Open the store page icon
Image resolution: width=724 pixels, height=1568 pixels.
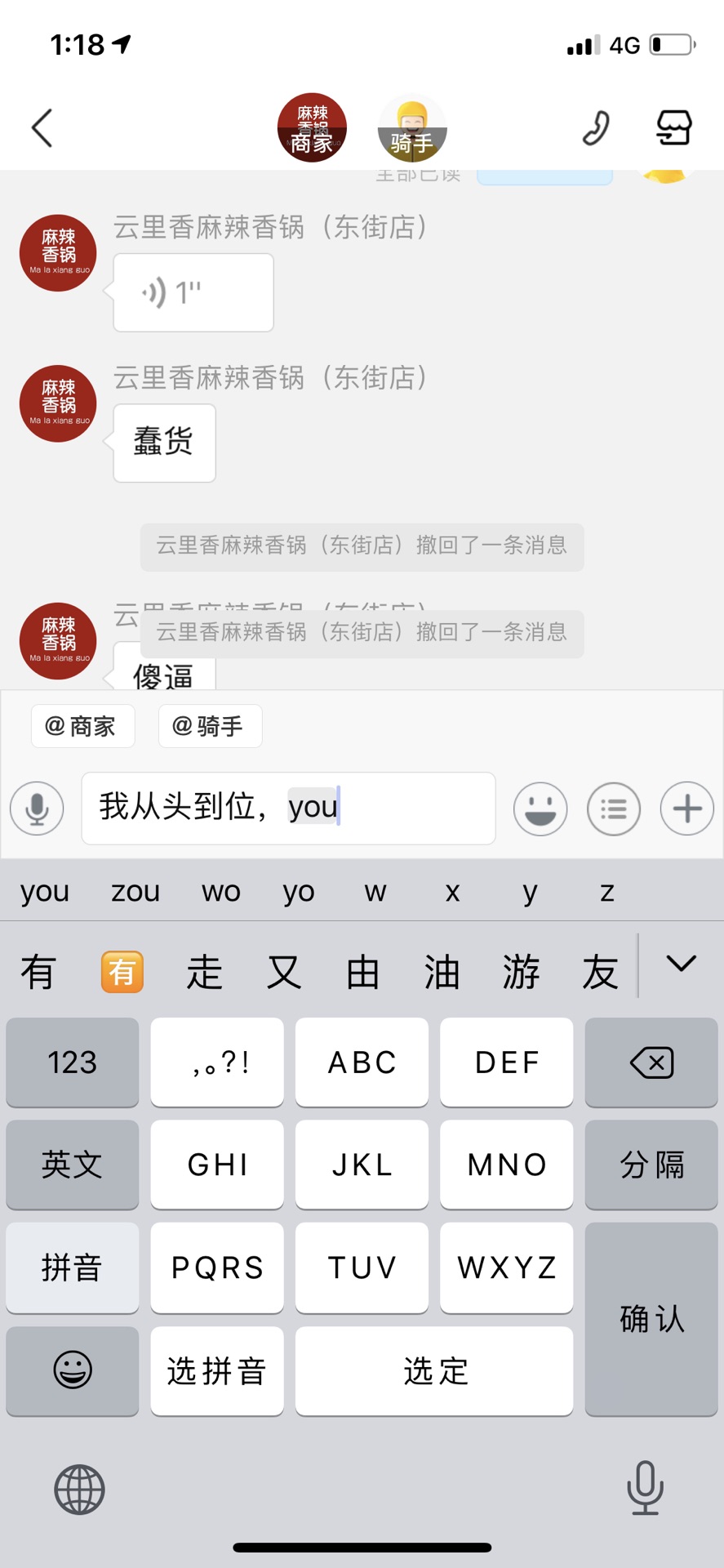(x=674, y=128)
